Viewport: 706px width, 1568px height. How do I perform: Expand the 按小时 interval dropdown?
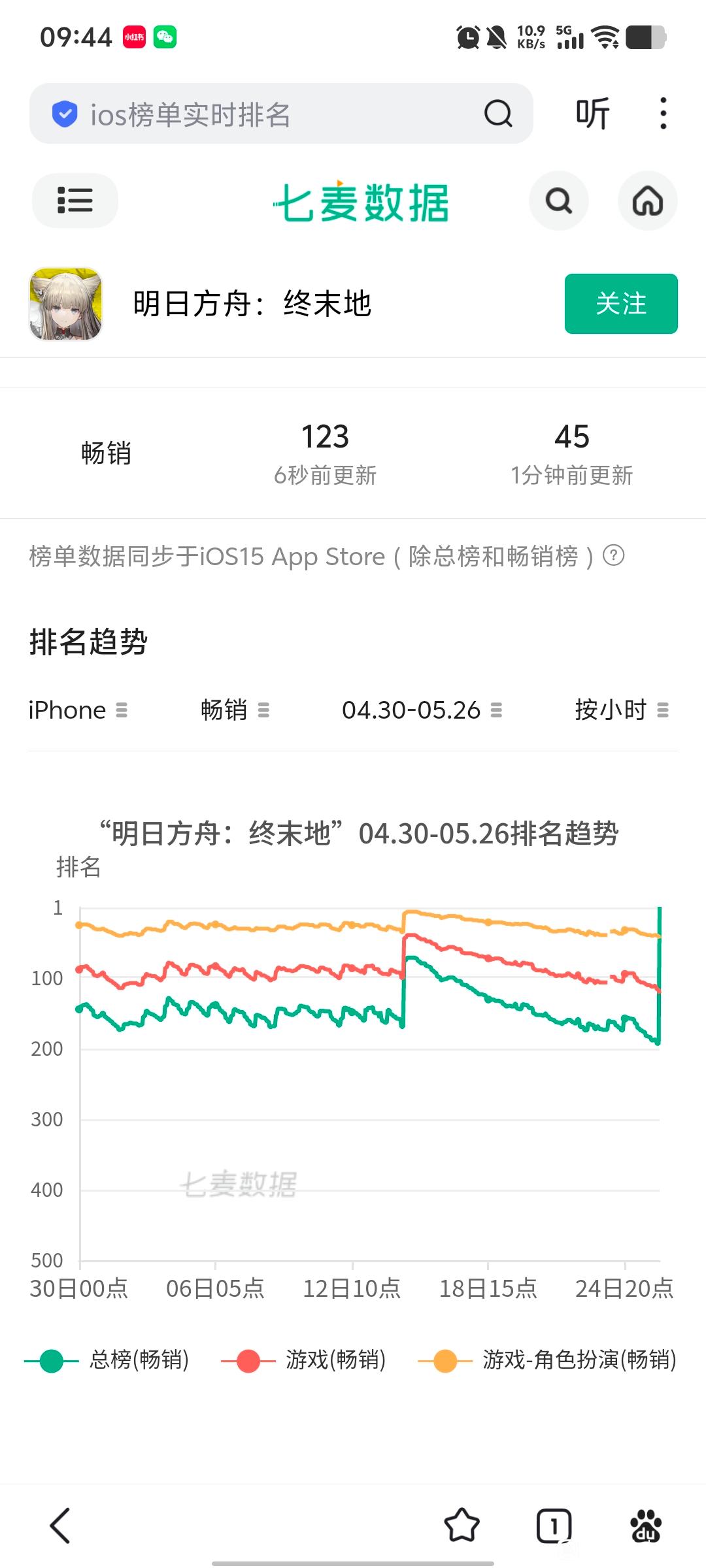(x=622, y=710)
